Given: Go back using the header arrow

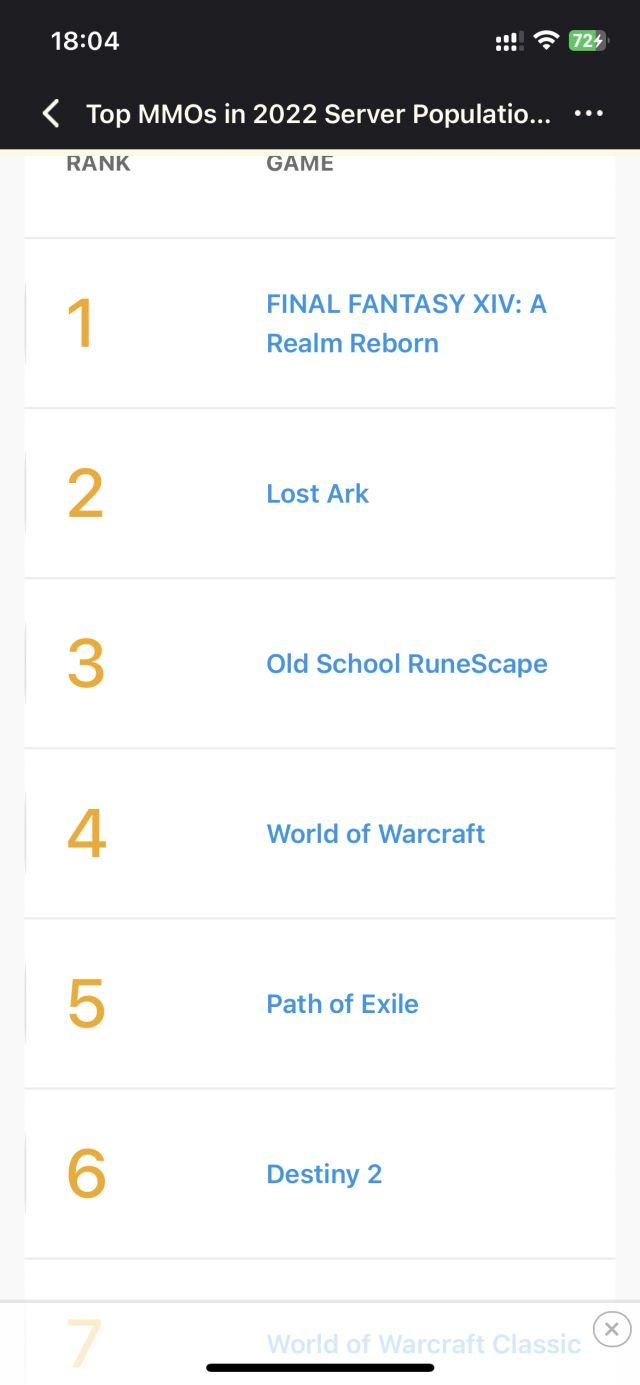Looking at the screenshot, I should (x=51, y=114).
